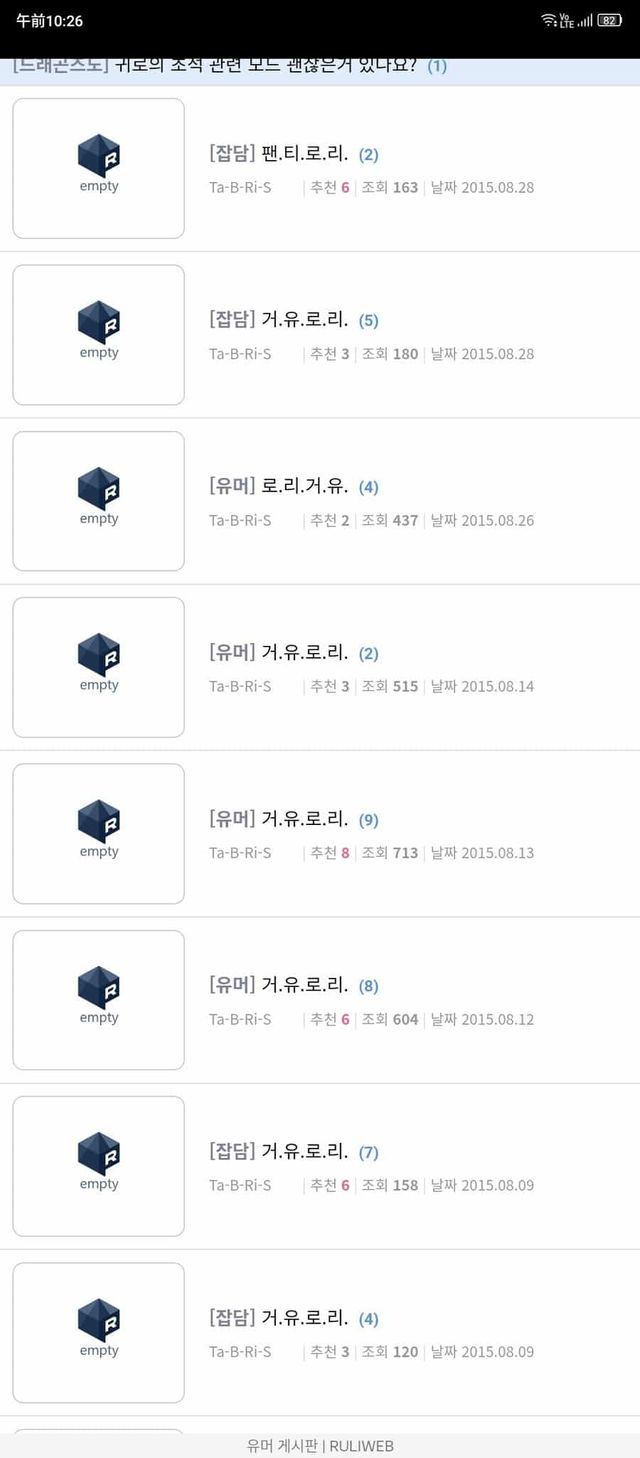Open the [유머] 로.리.거.유. post
Viewport: 640px width, 1458px height.
(x=304, y=487)
